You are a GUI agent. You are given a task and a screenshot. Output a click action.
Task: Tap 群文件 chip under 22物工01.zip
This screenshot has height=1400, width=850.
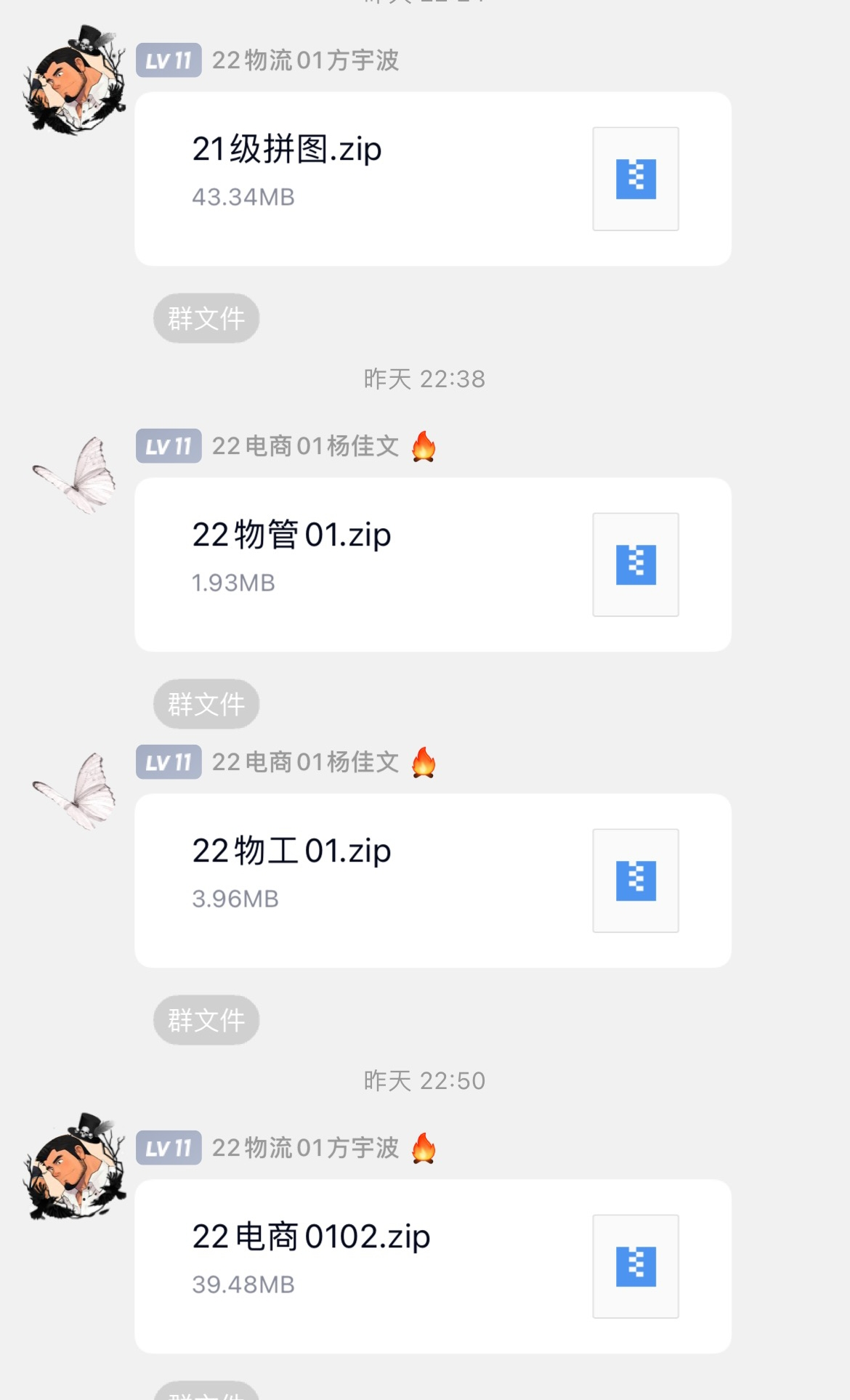pos(206,1020)
